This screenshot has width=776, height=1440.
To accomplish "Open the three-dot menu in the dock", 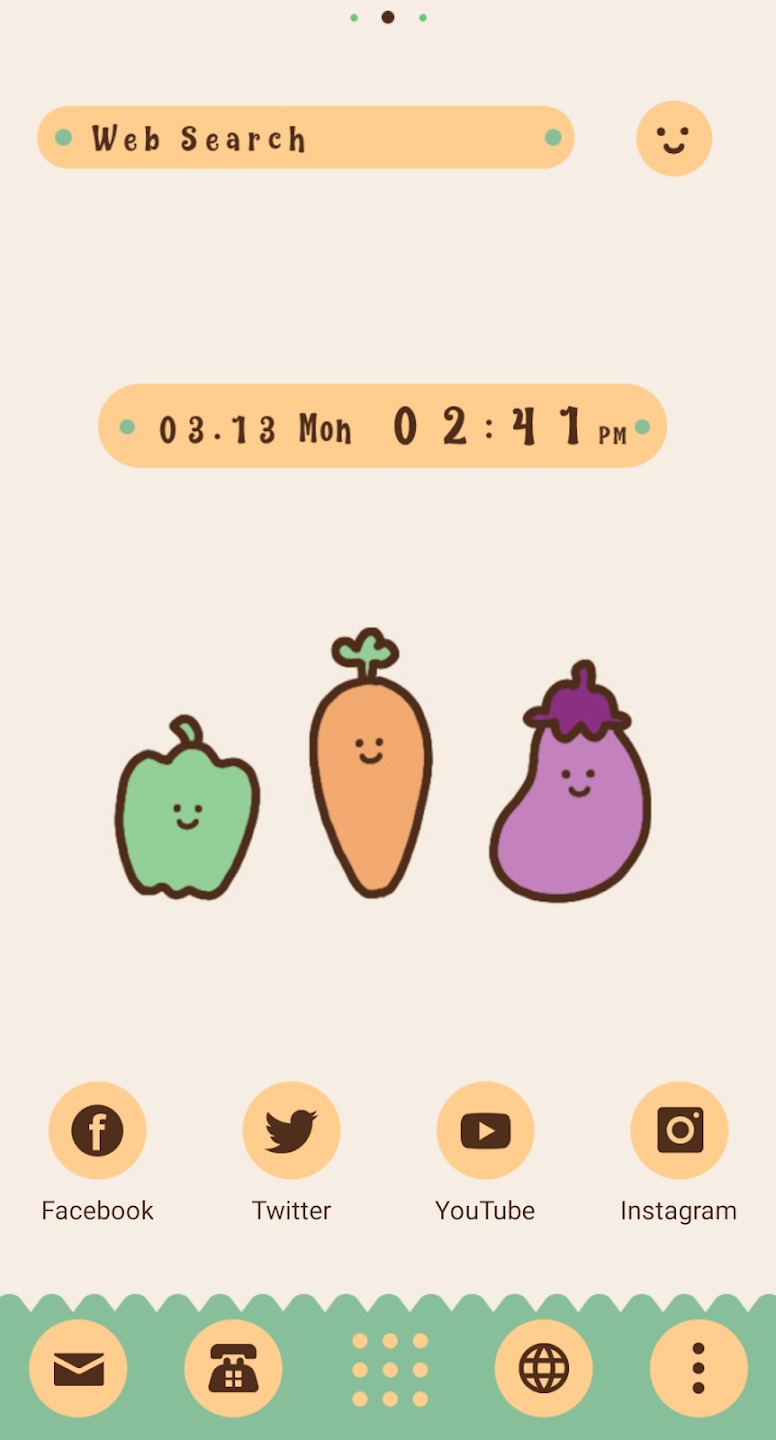I will click(699, 1369).
